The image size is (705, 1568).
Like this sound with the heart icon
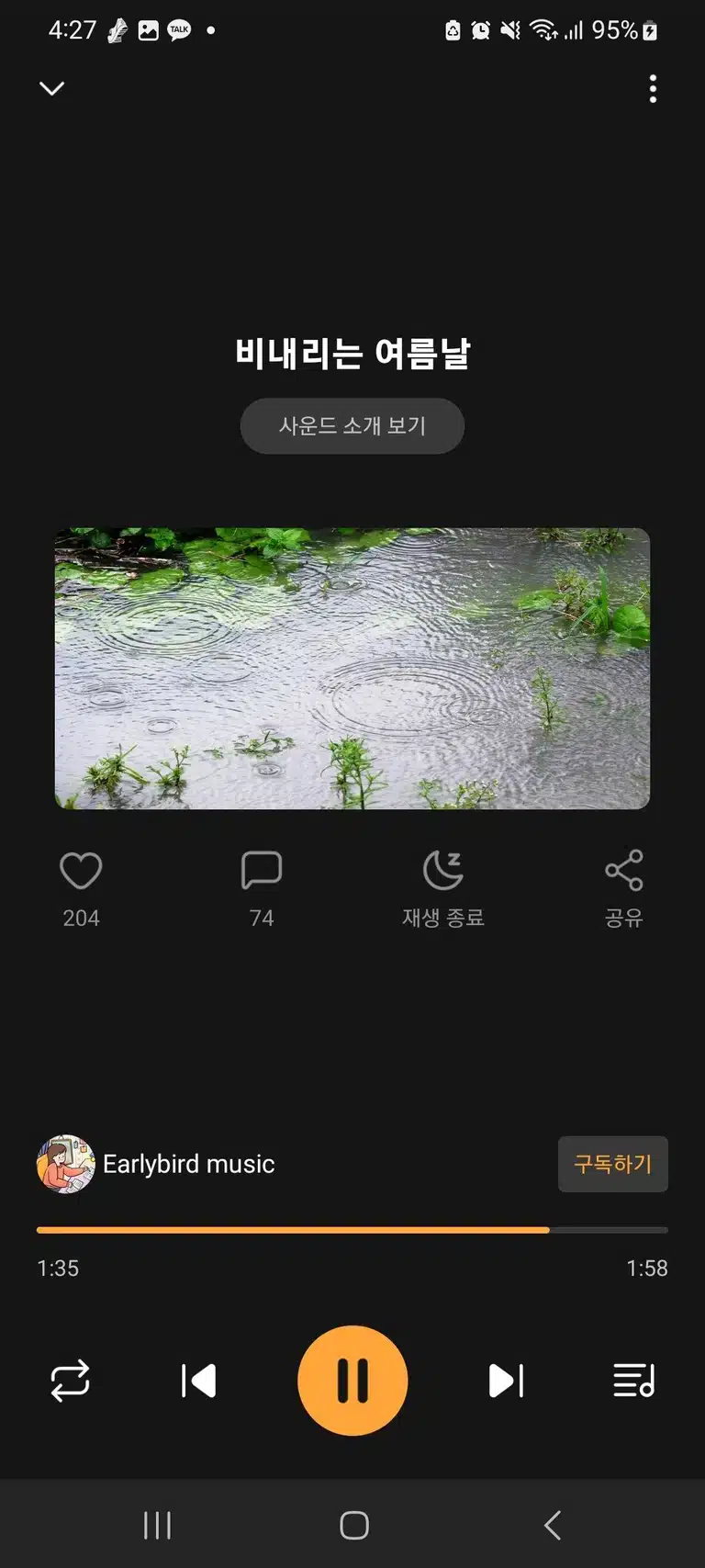[x=81, y=870]
